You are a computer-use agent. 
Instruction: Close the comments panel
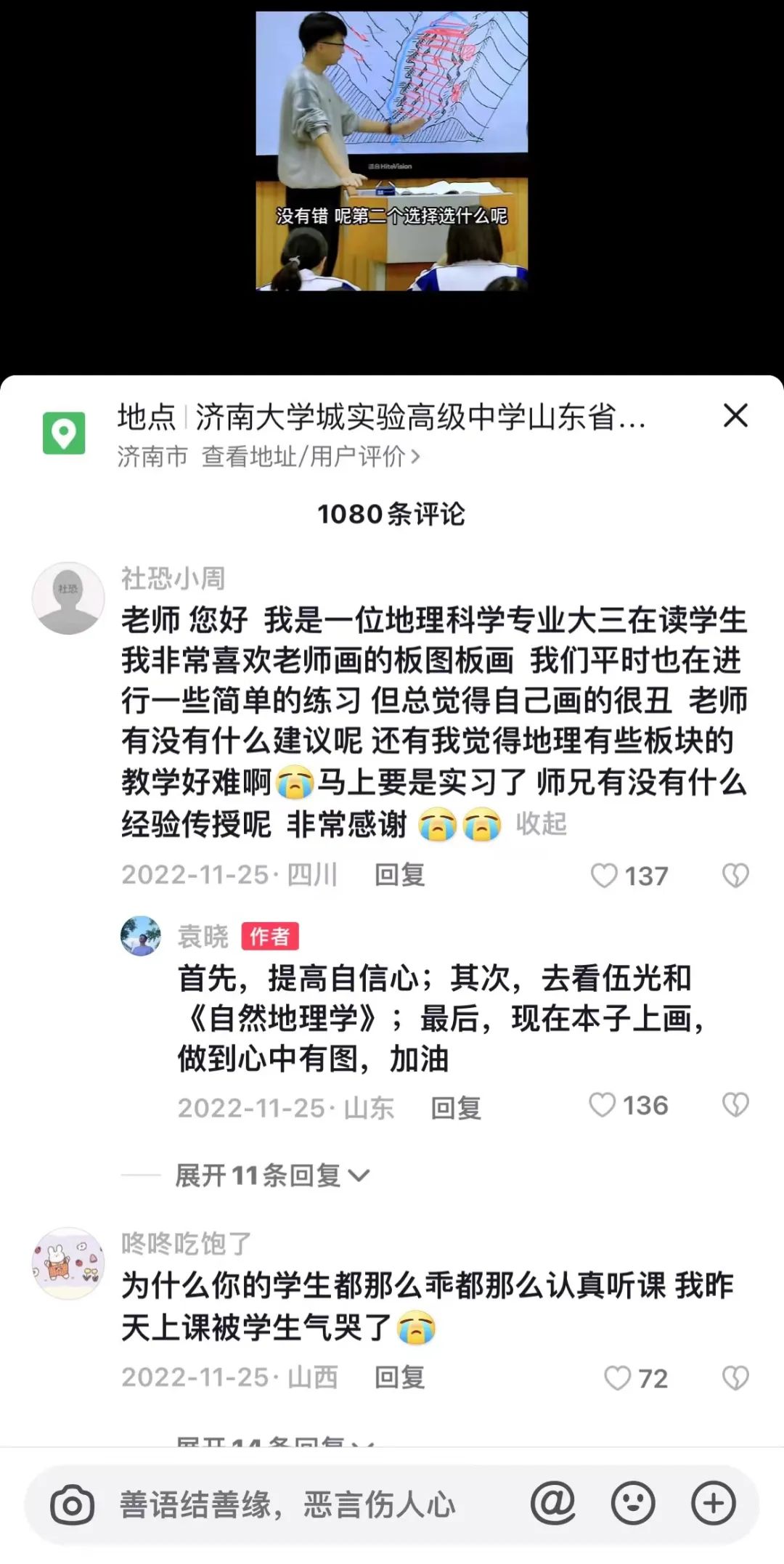point(735,416)
